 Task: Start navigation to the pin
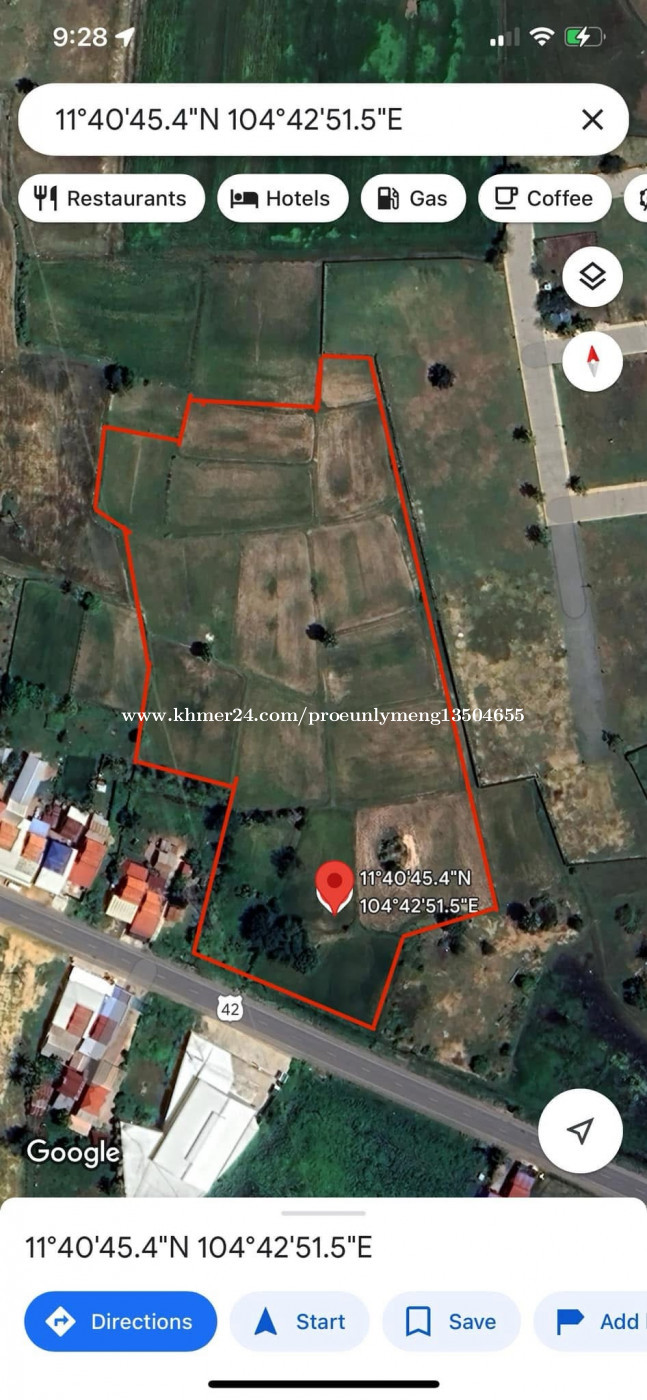click(300, 1322)
